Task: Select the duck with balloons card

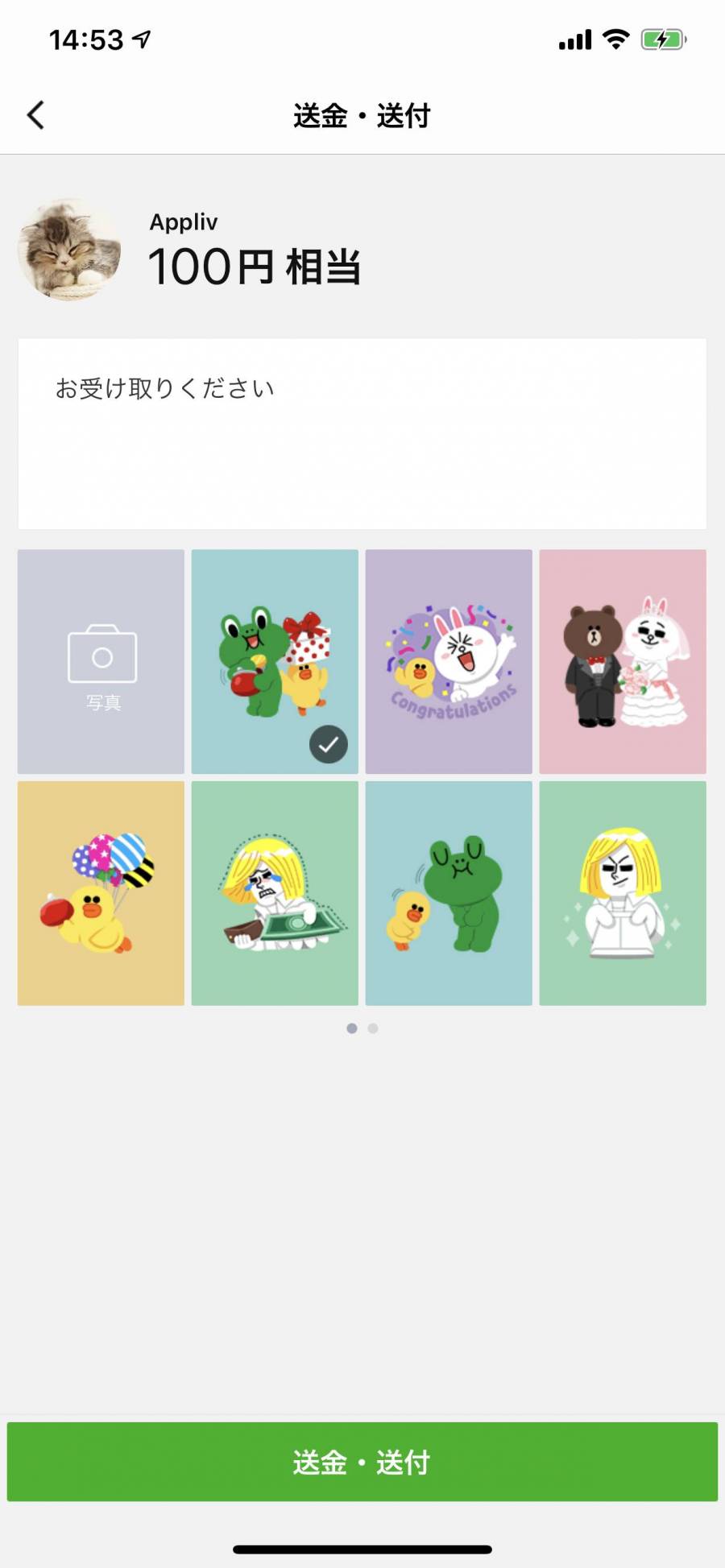Action: tap(101, 893)
